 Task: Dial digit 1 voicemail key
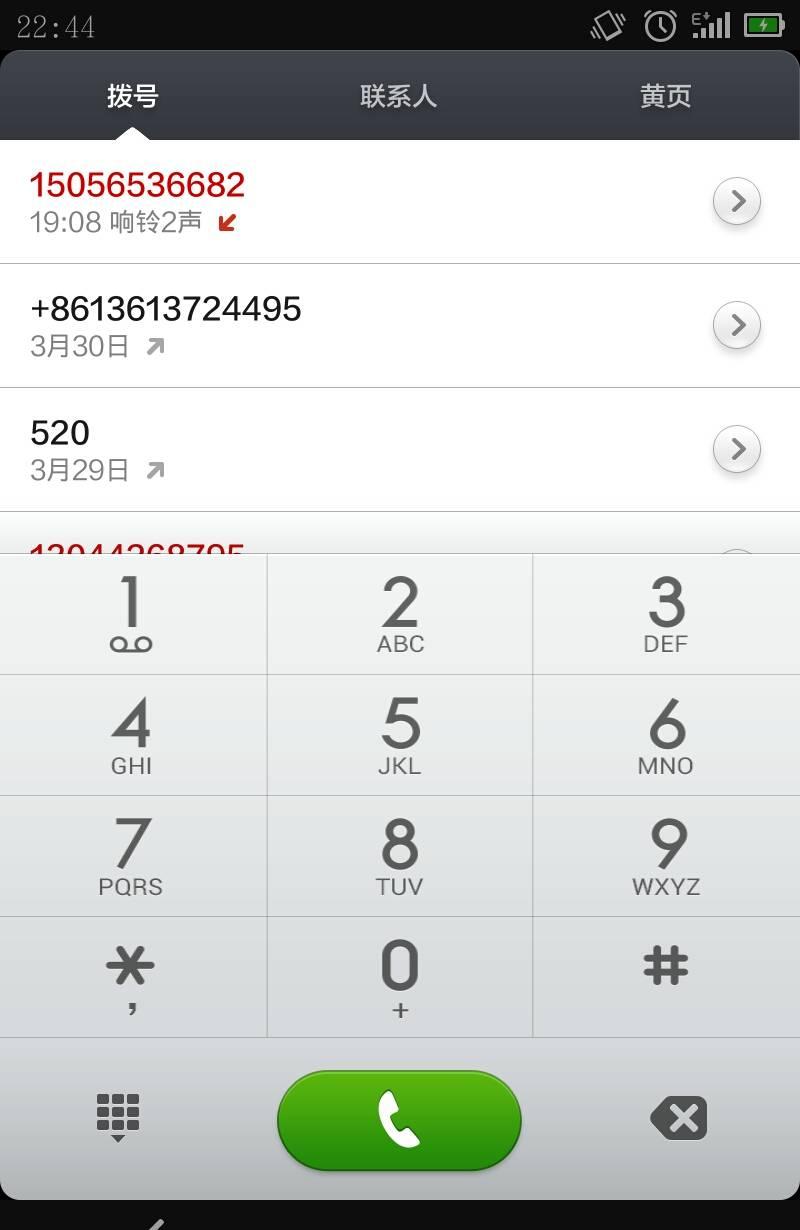coord(132,614)
